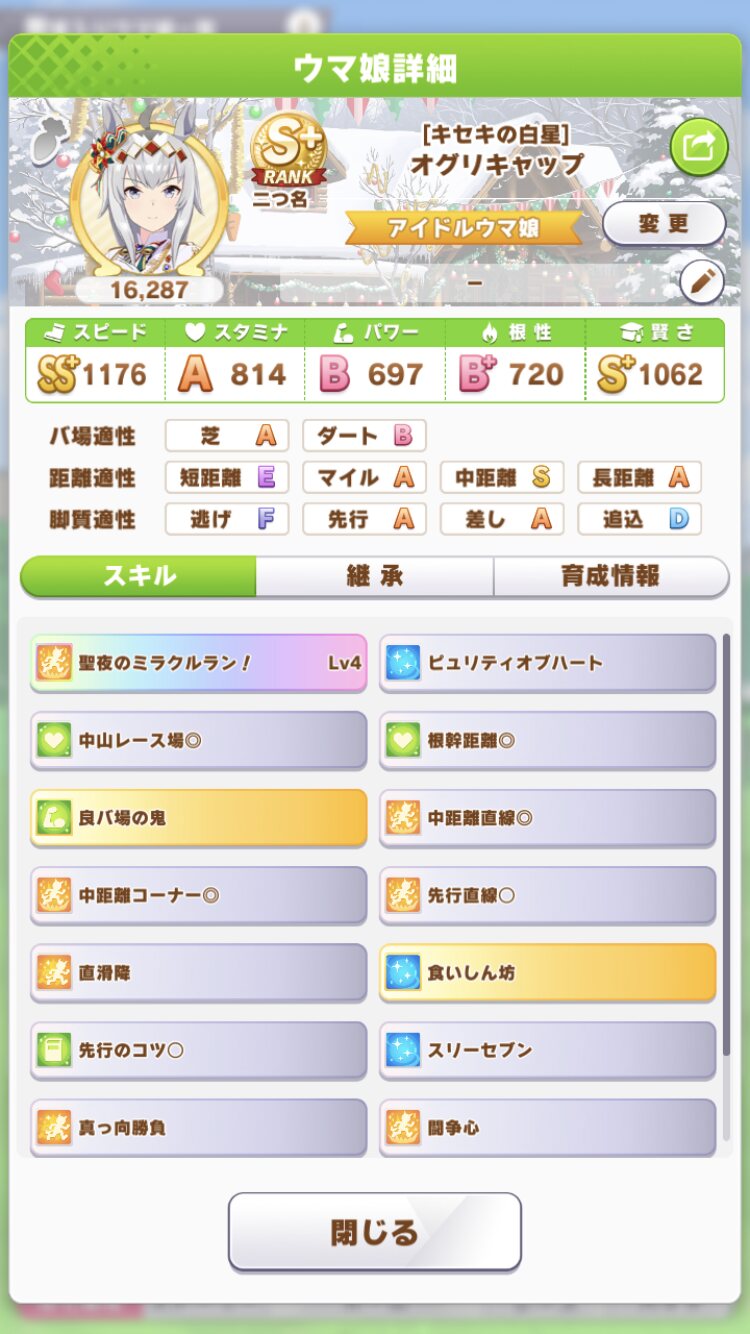This screenshot has height=1334, width=750.
Task: Switch to the 継承 tab
Action: coord(374,577)
